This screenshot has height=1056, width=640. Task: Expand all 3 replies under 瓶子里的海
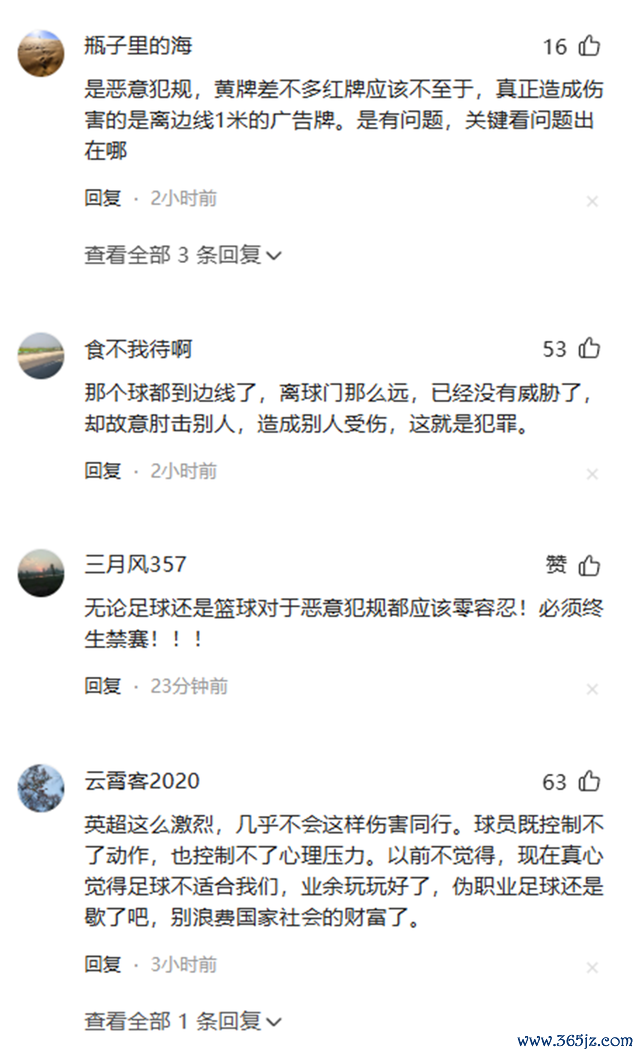182,255
